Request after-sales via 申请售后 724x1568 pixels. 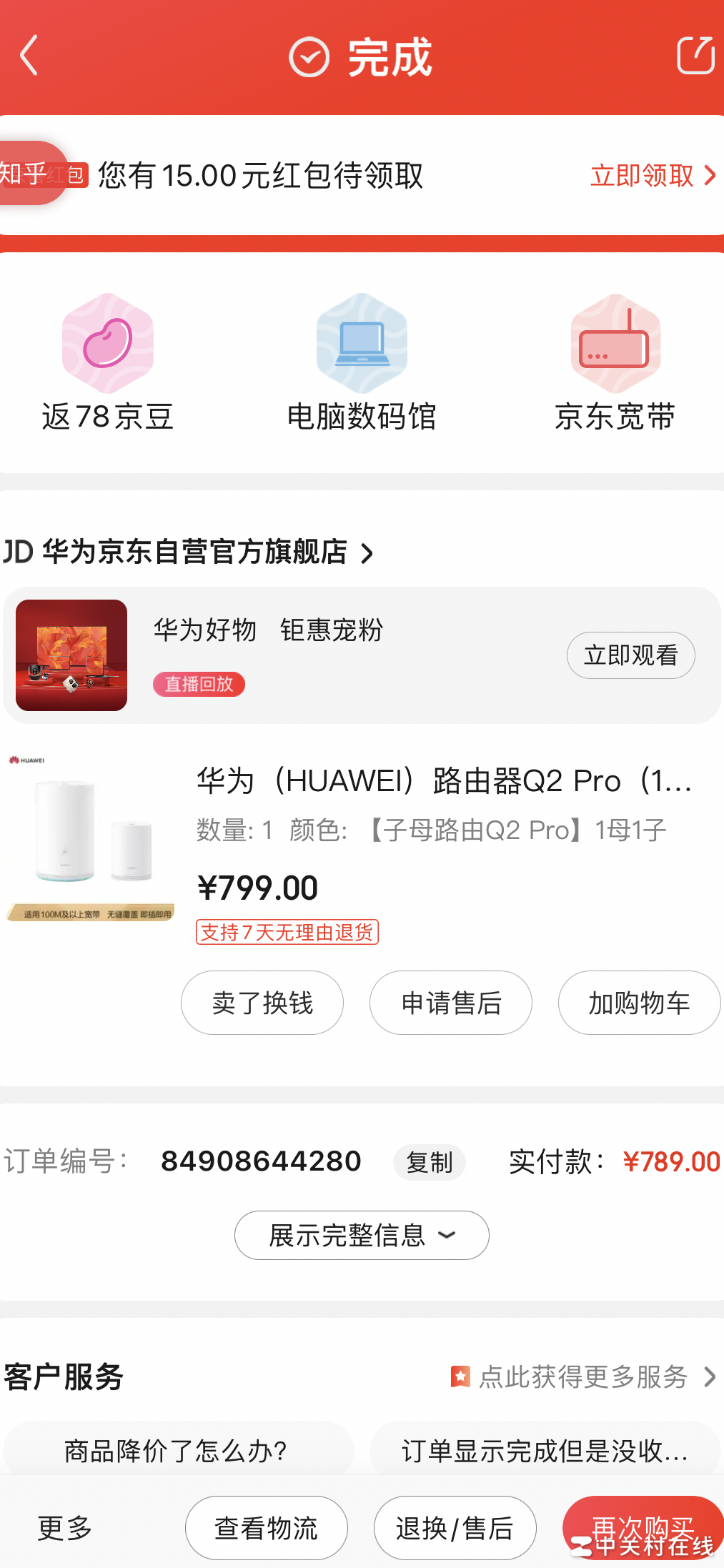(x=450, y=1003)
